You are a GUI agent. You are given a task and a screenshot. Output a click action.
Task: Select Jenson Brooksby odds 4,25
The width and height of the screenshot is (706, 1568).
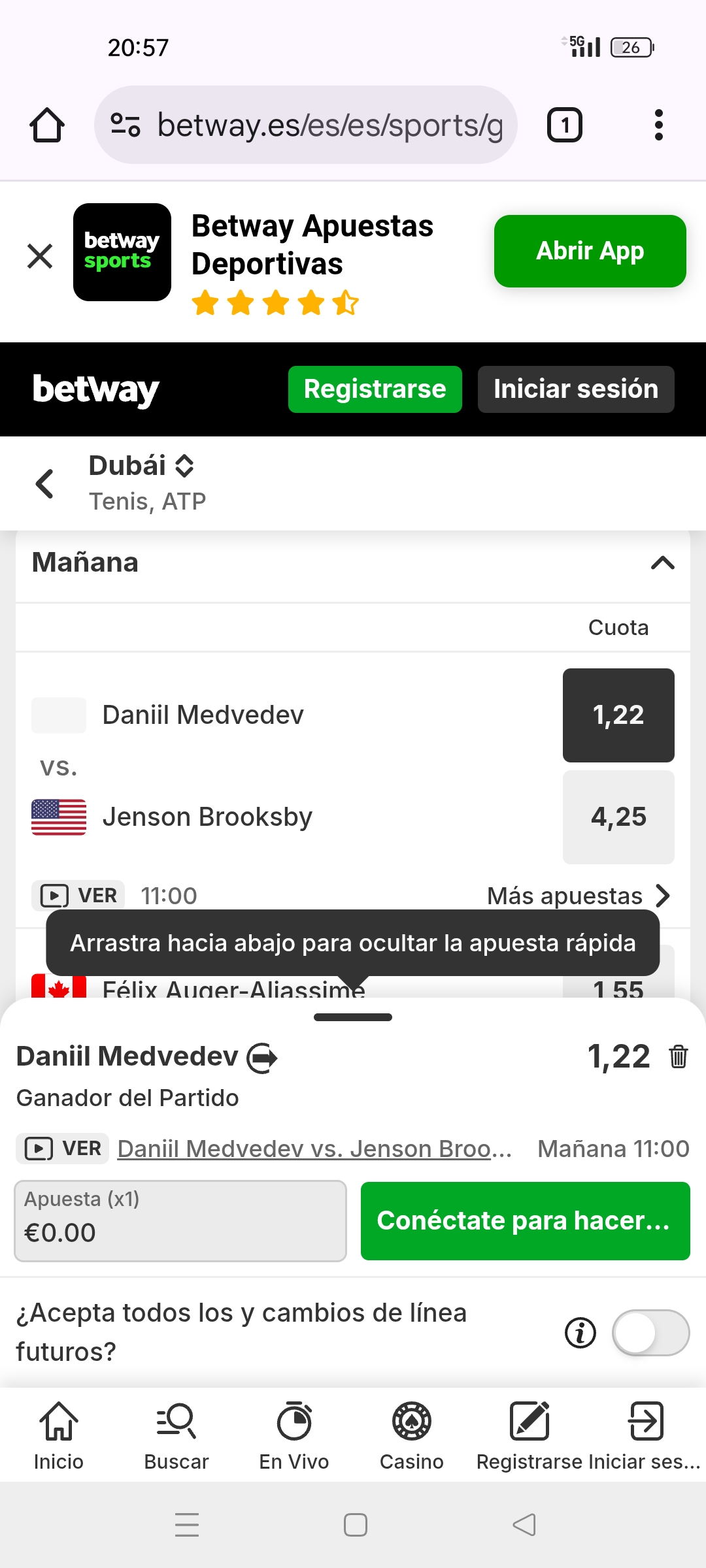pos(618,817)
